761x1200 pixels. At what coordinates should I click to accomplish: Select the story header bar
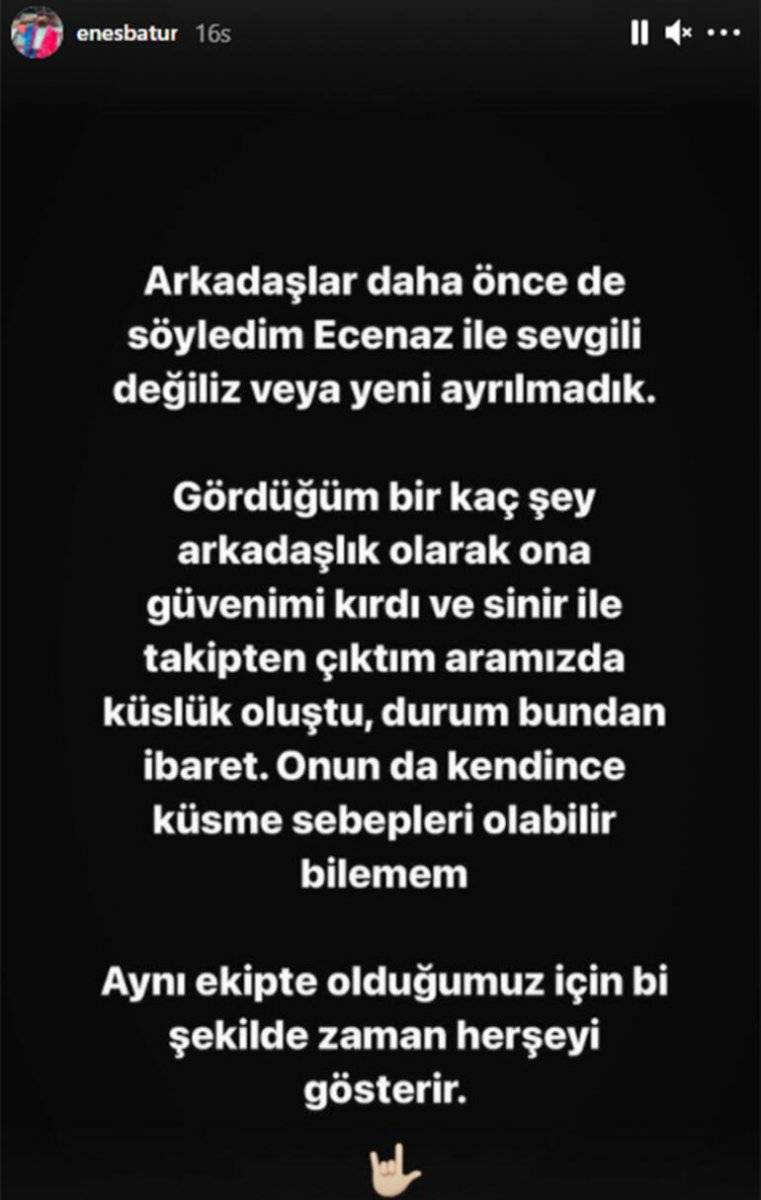pyautogui.click(x=380, y=32)
